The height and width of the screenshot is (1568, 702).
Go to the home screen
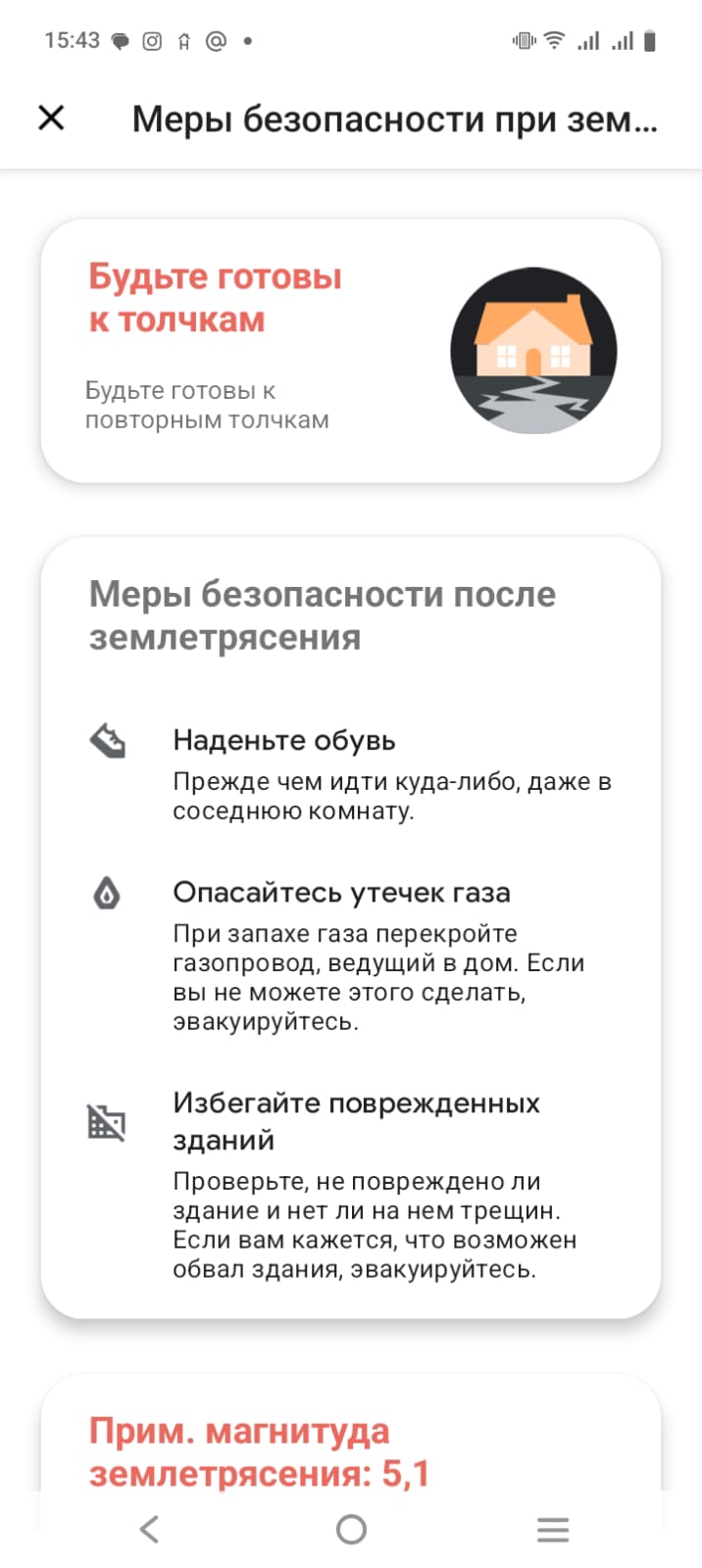click(x=351, y=1529)
